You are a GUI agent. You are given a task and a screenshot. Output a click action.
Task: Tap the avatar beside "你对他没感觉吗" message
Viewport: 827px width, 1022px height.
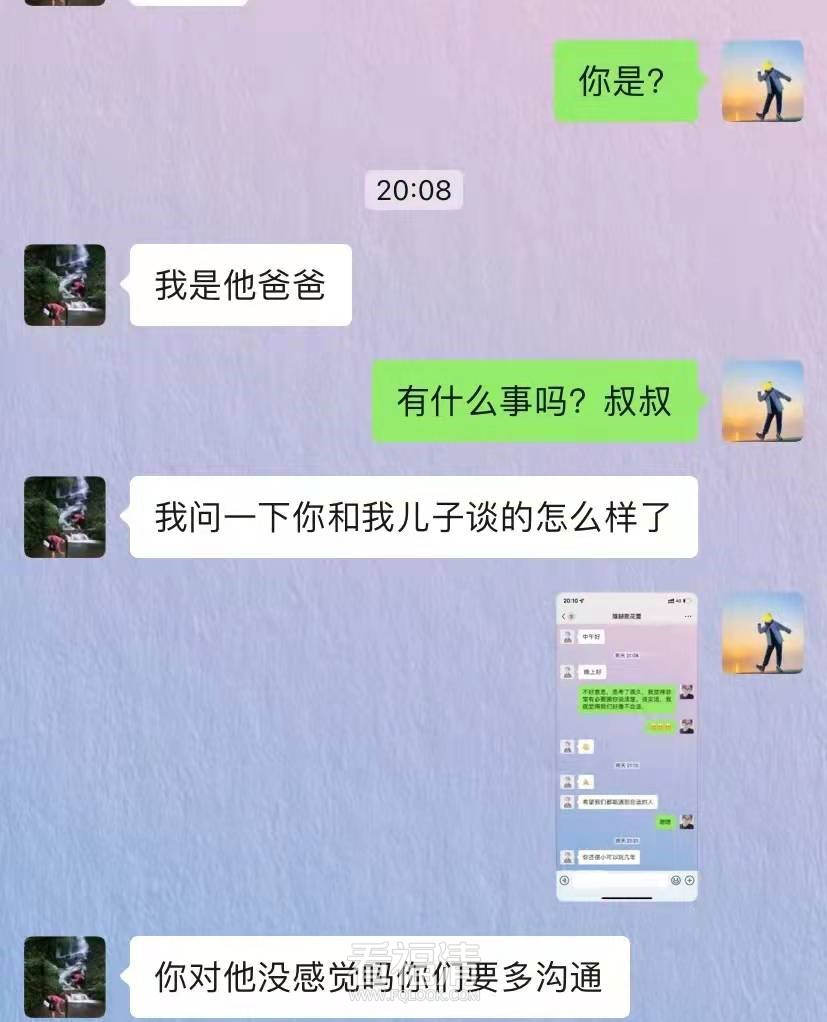coord(65,976)
